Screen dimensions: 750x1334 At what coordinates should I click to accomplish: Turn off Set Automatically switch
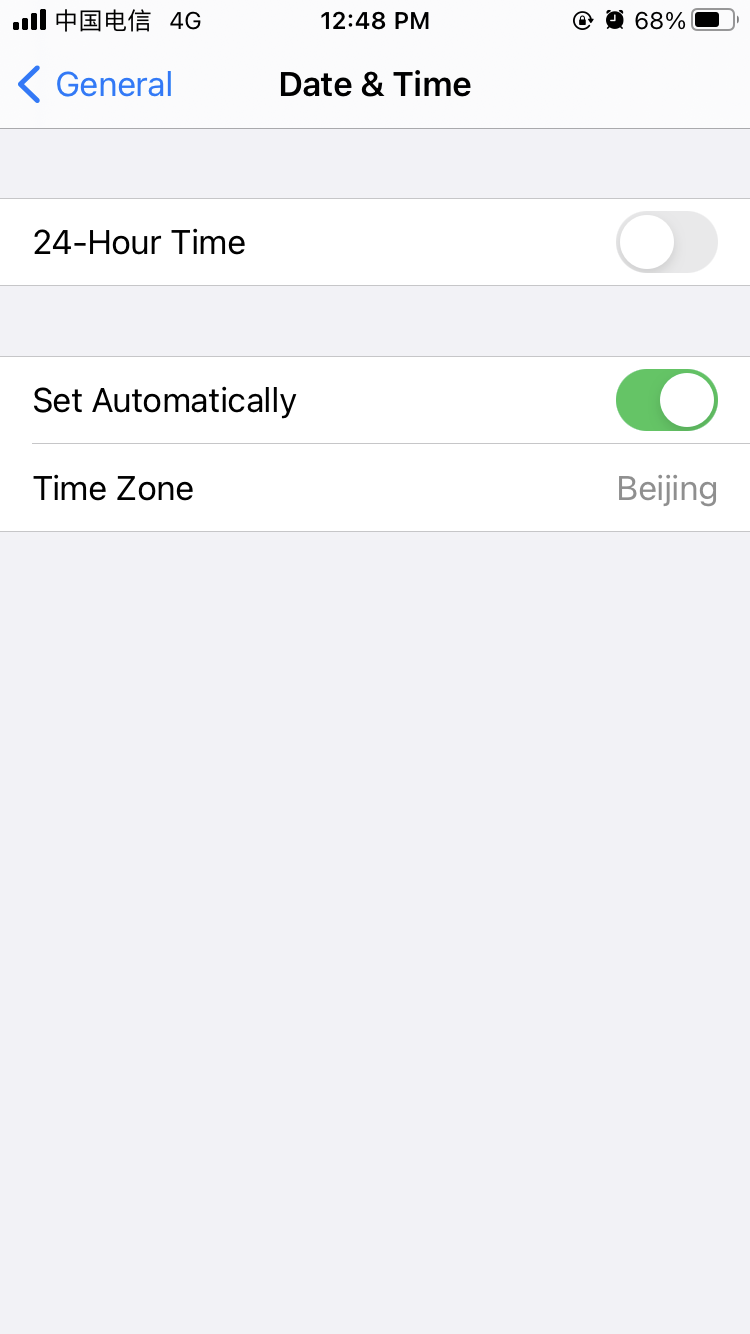(x=666, y=400)
